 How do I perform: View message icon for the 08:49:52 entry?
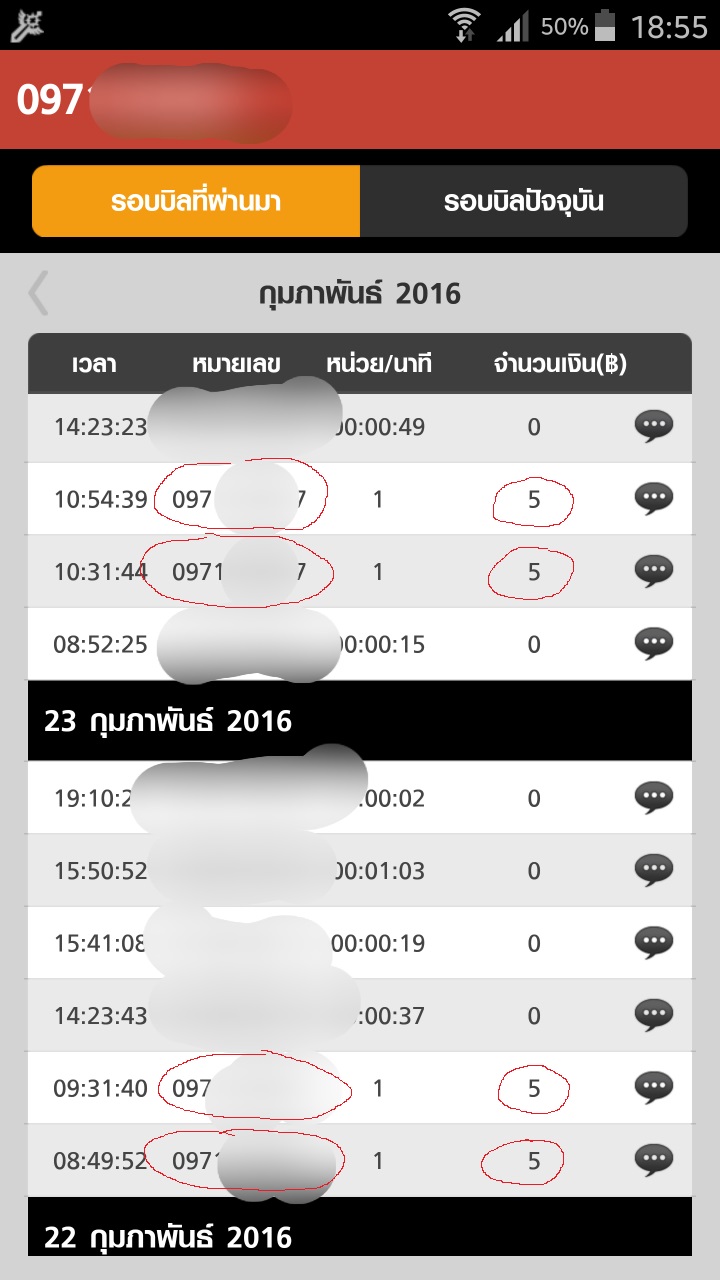tap(654, 1160)
